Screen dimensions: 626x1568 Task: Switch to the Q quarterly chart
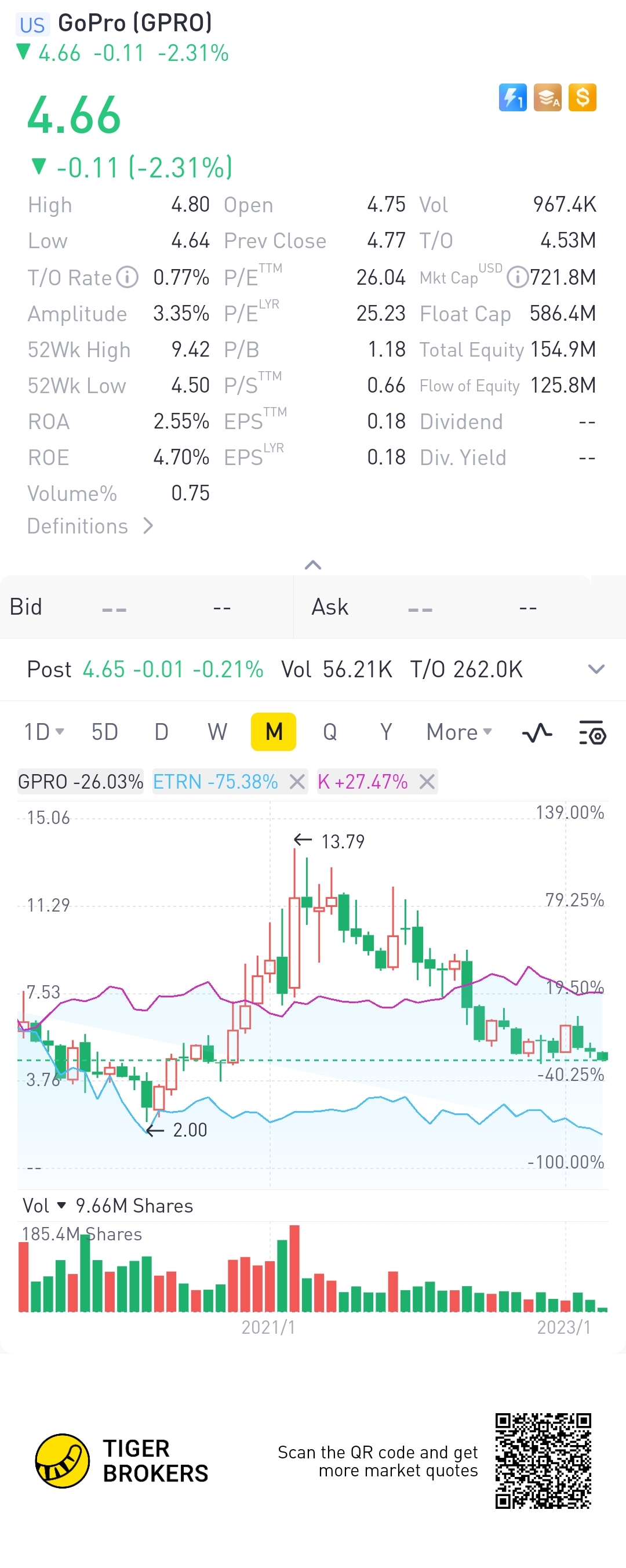point(330,732)
